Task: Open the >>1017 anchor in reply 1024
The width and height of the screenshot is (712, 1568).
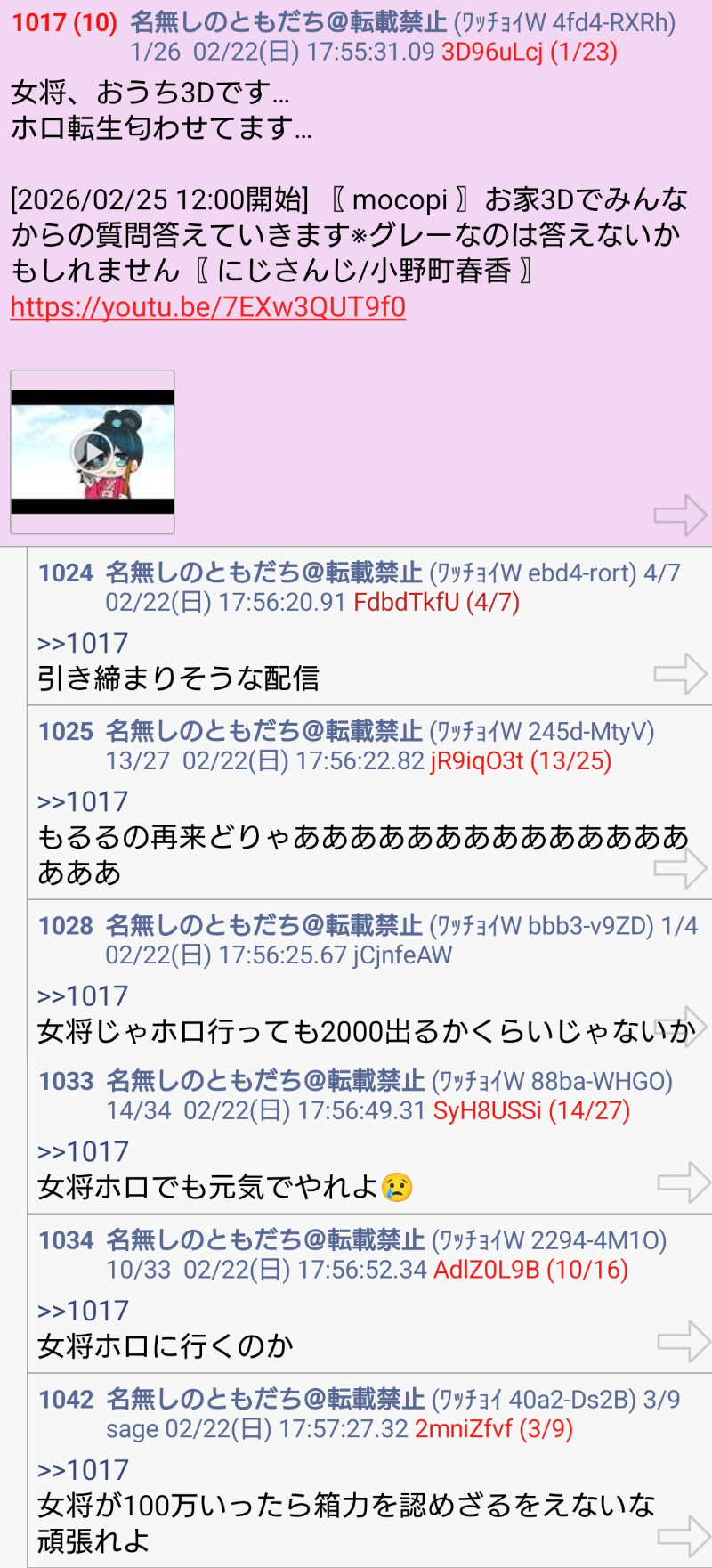Action: click(83, 643)
